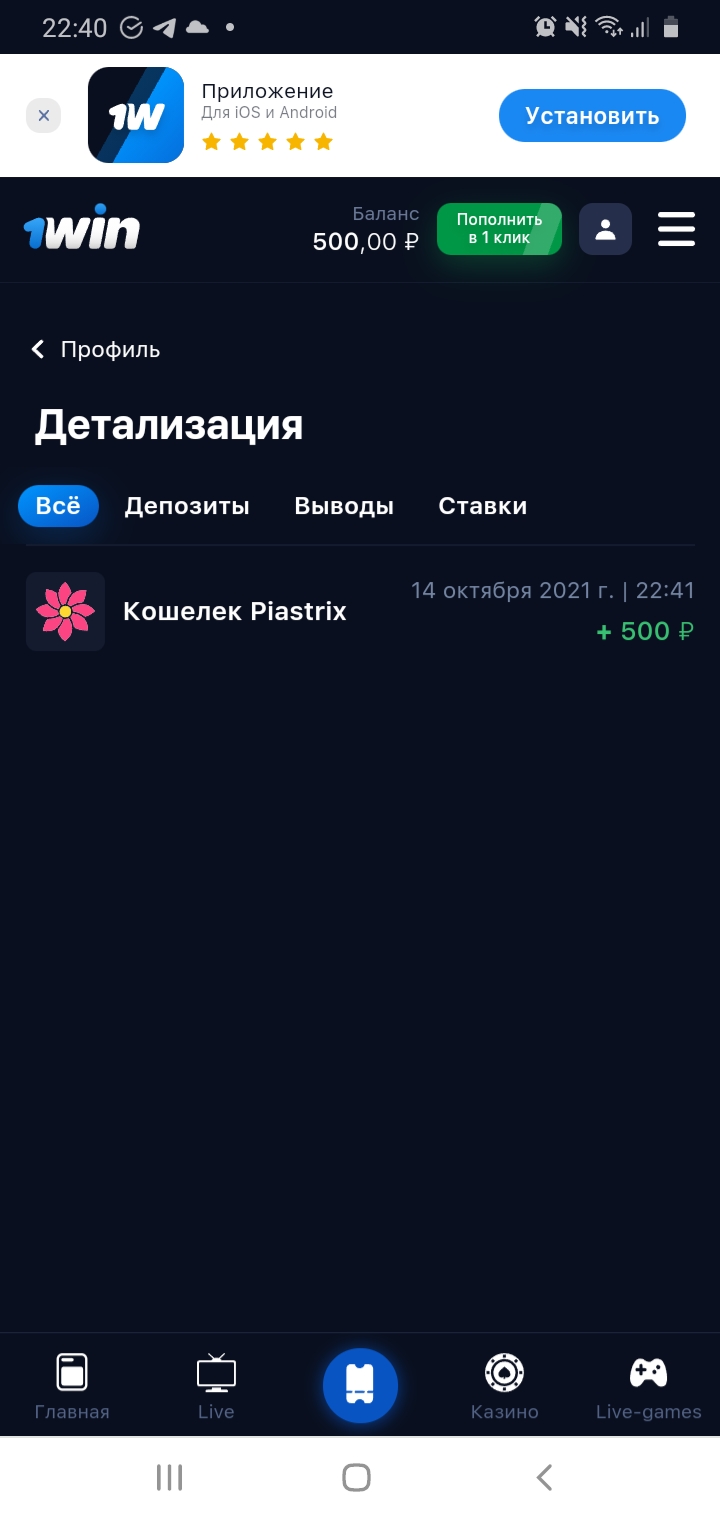
Task: Go back using the Профиль back chevron
Action: 37,349
